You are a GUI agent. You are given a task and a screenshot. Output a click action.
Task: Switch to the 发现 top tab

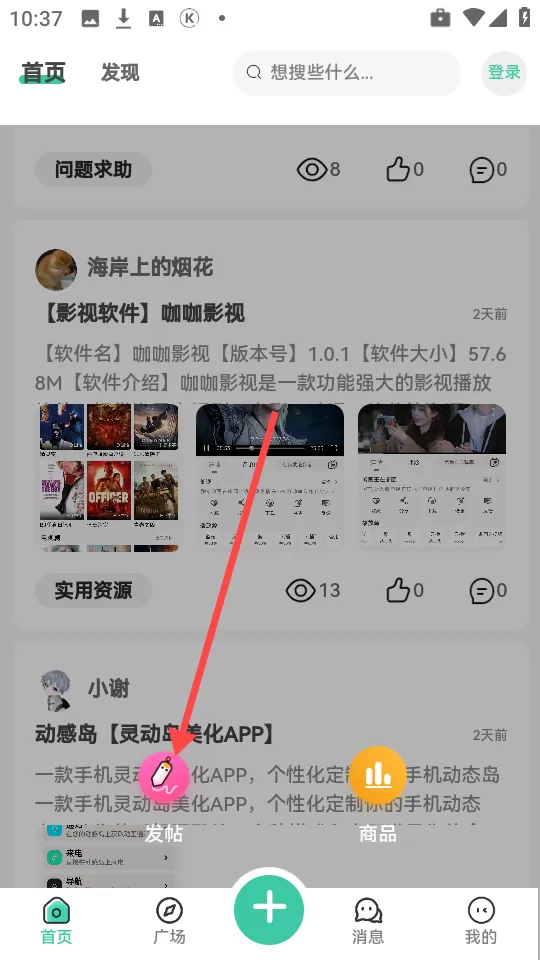pos(120,73)
